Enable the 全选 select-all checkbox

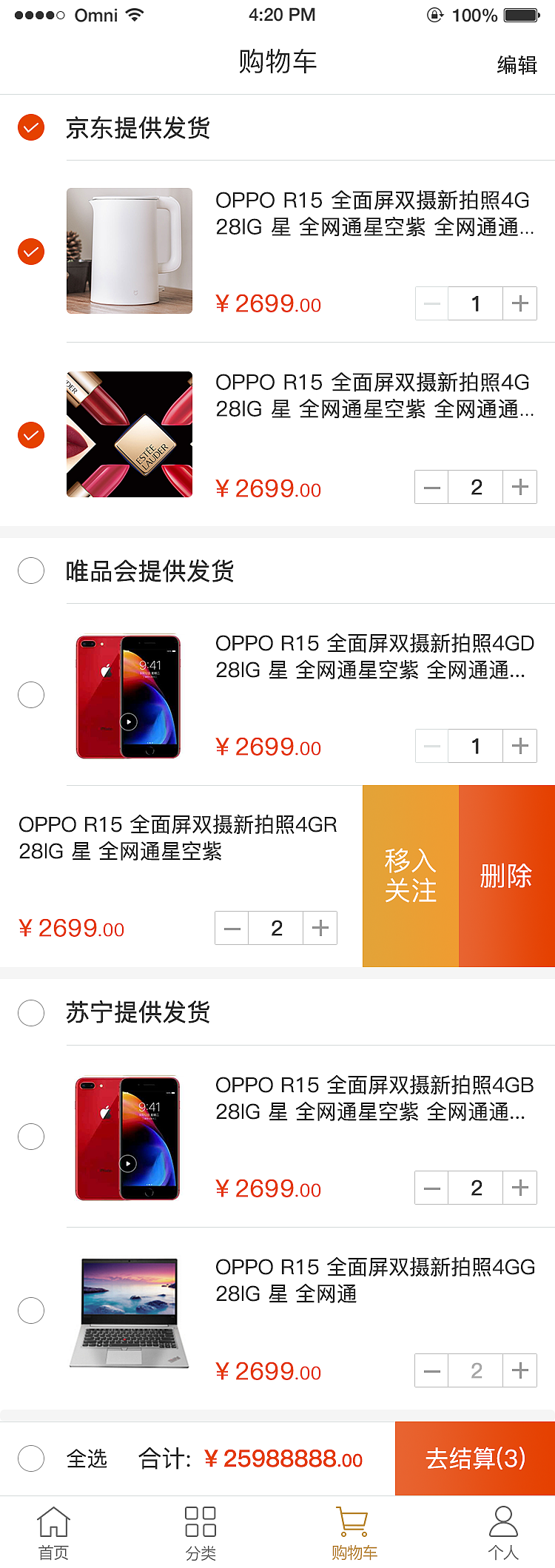tap(30, 1458)
